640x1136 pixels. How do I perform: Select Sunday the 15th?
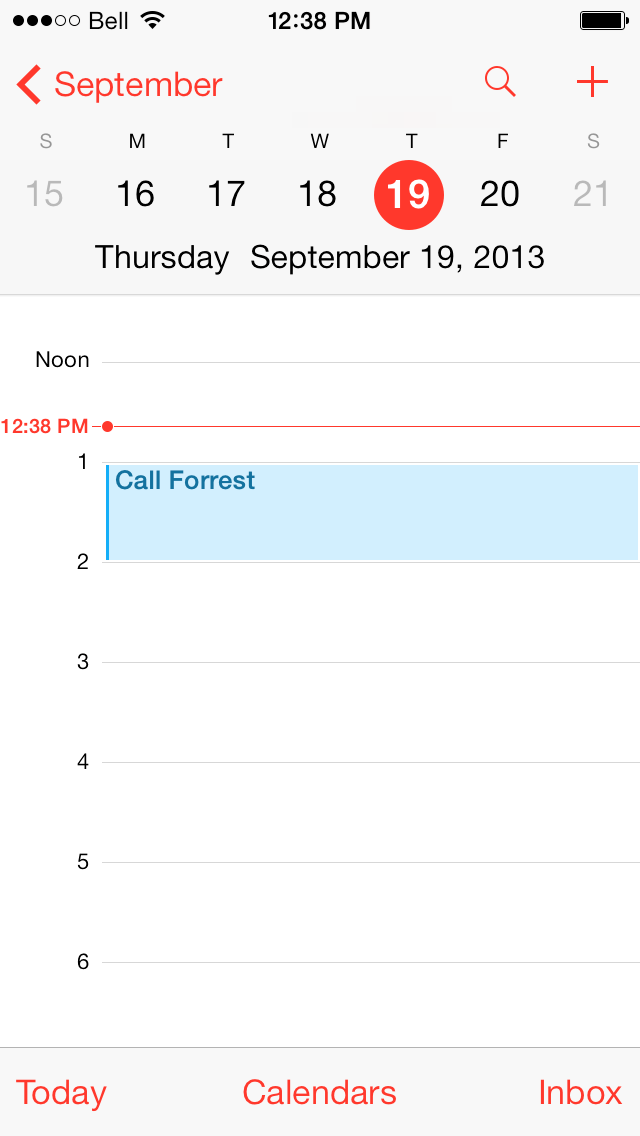(45, 193)
